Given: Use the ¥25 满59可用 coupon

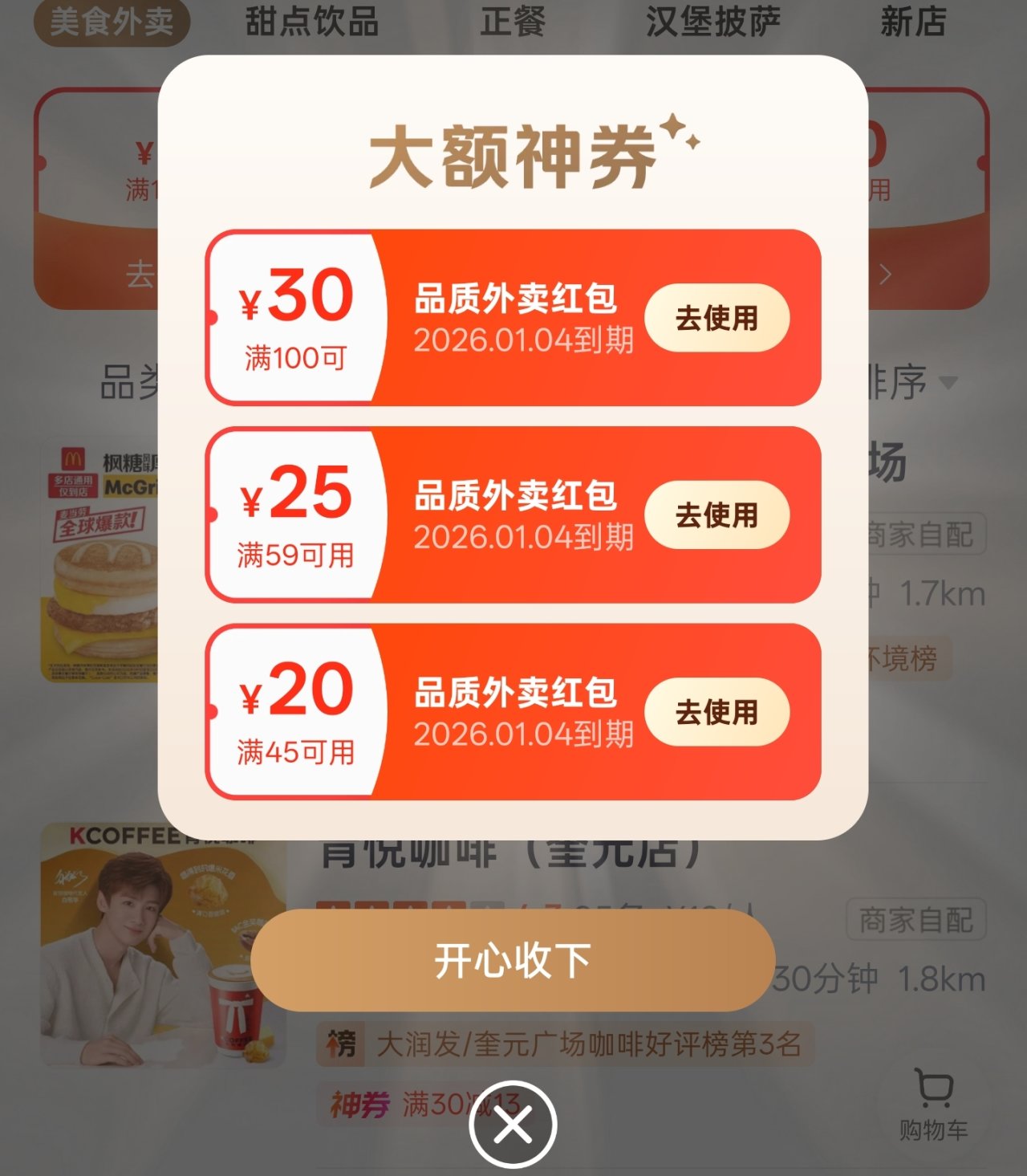Looking at the screenshot, I should pos(716,515).
